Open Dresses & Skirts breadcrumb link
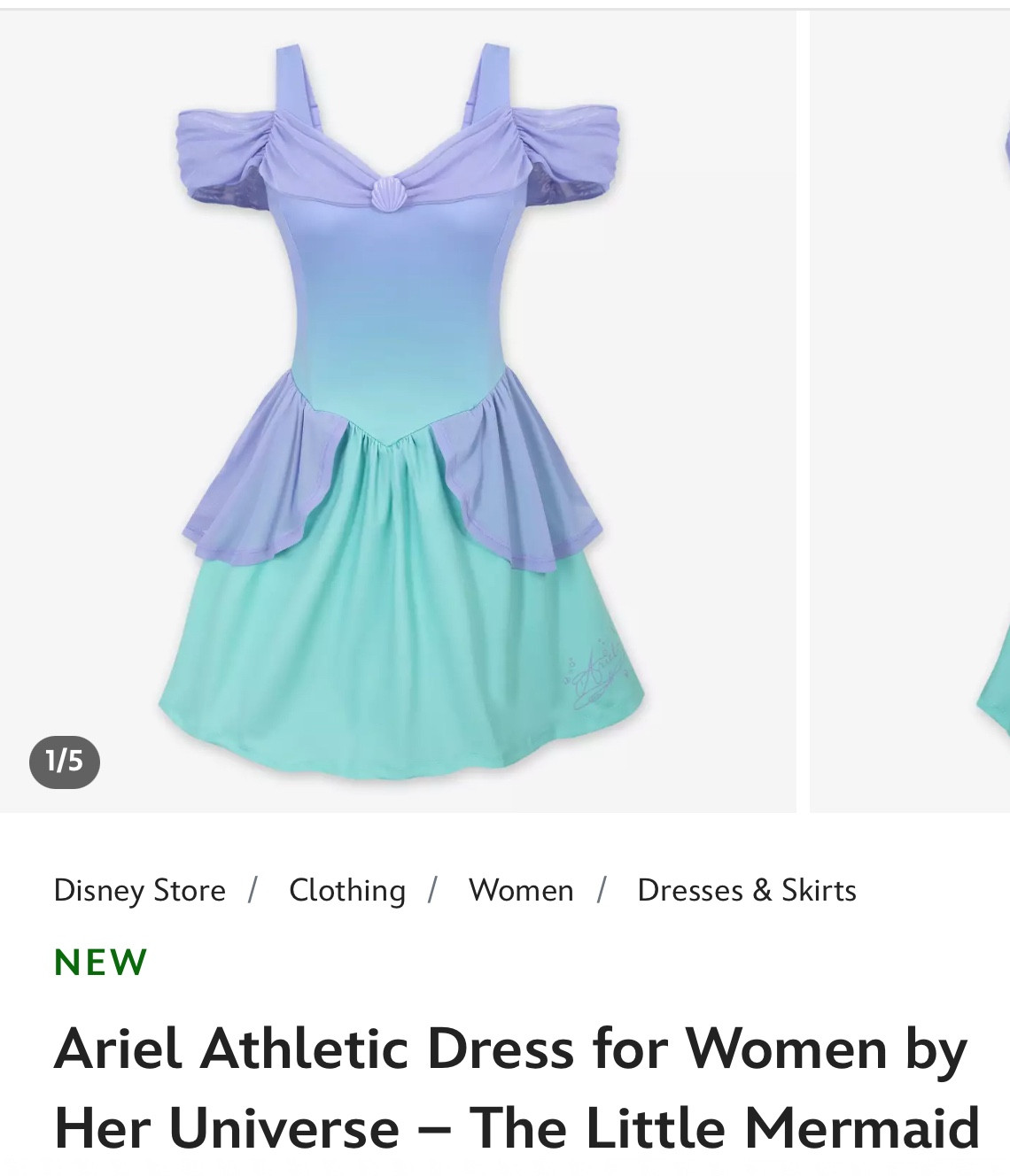Image resolution: width=1010 pixels, height=1176 pixels. click(x=746, y=890)
